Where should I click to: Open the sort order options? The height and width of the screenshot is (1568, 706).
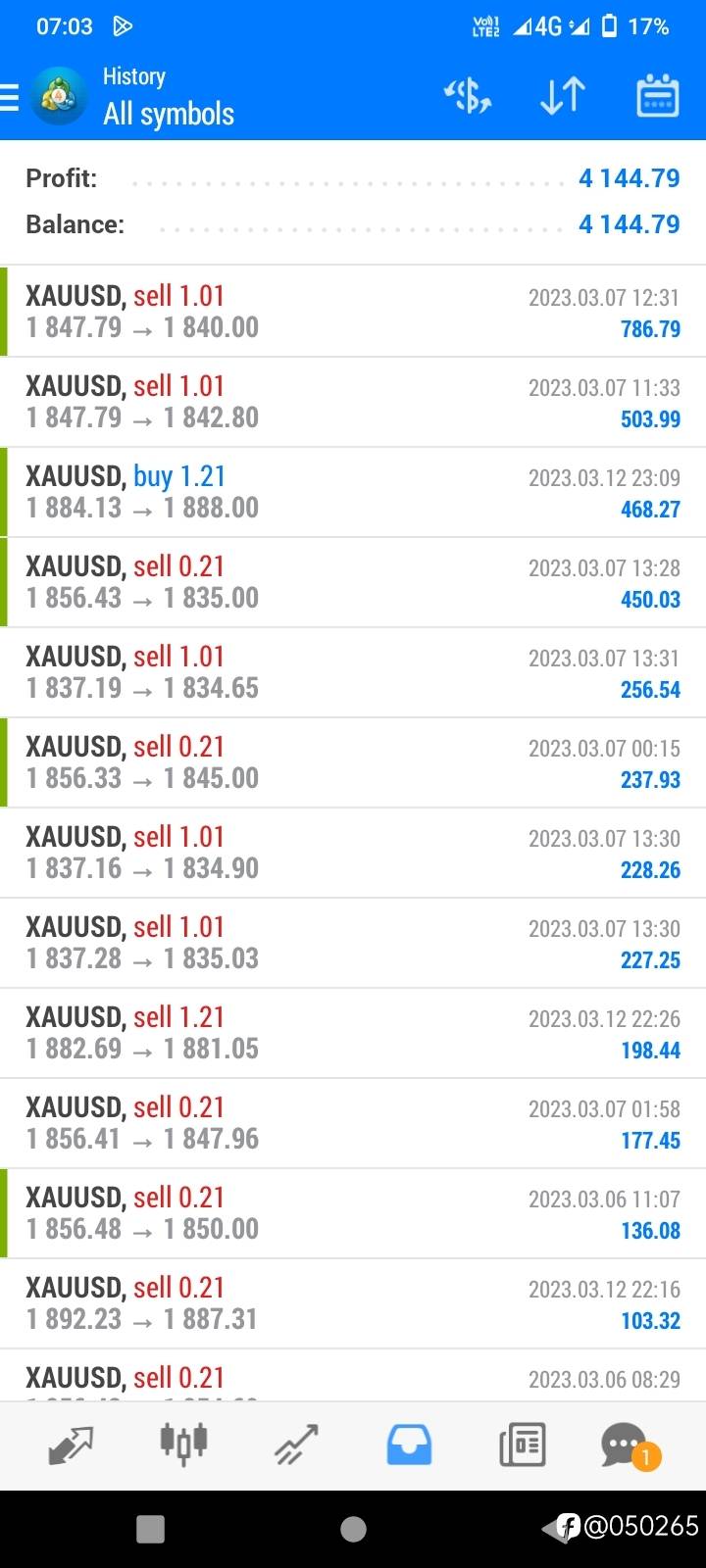(563, 96)
